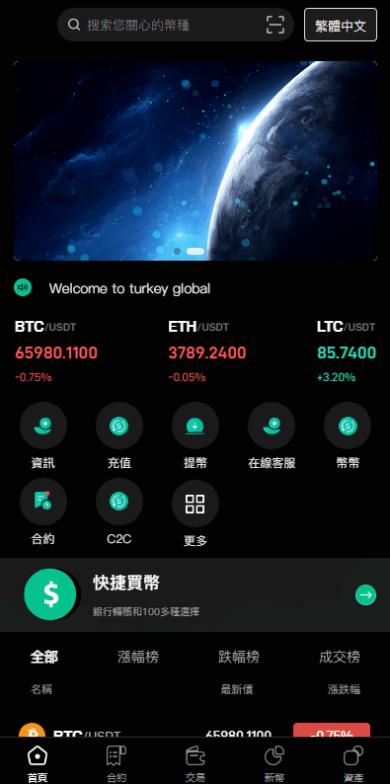Go to 新幣 new coins tab
This screenshot has width=390, height=784.
point(274,763)
